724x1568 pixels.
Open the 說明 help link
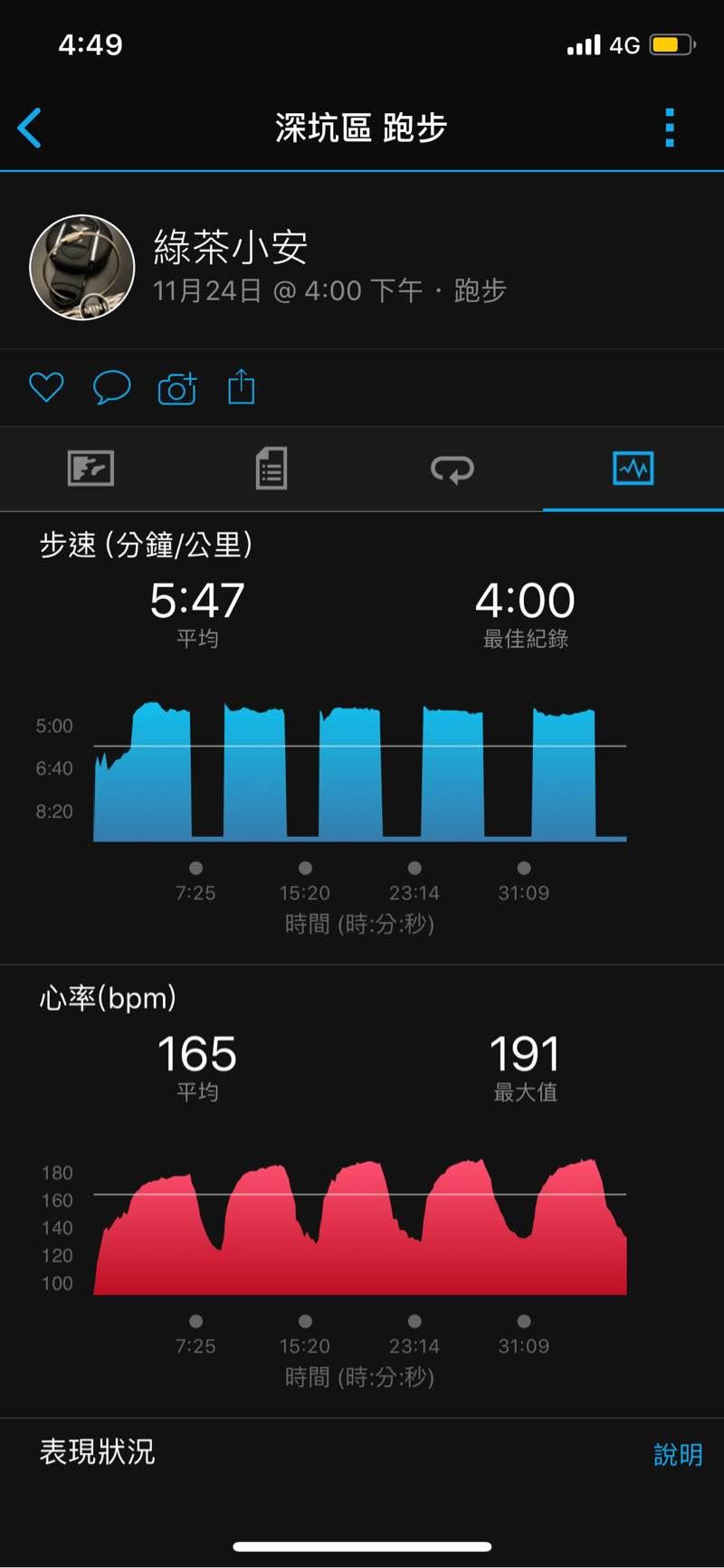678,1454
